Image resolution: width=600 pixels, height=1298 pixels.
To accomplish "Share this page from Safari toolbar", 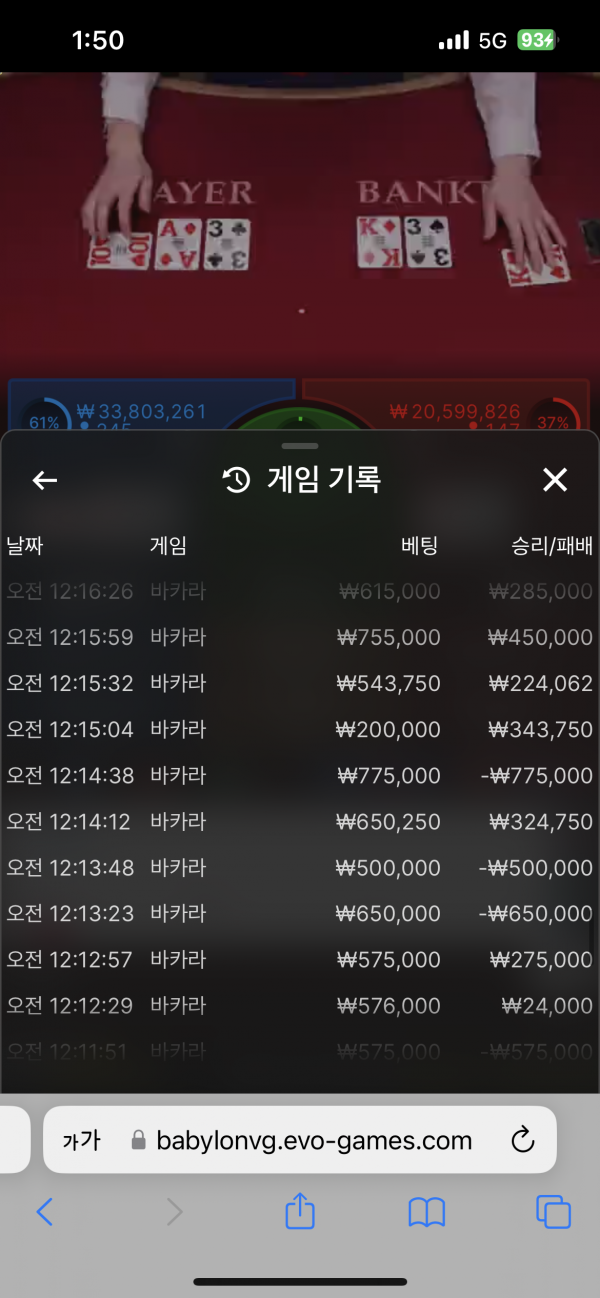I will pyautogui.click(x=300, y=1212).
